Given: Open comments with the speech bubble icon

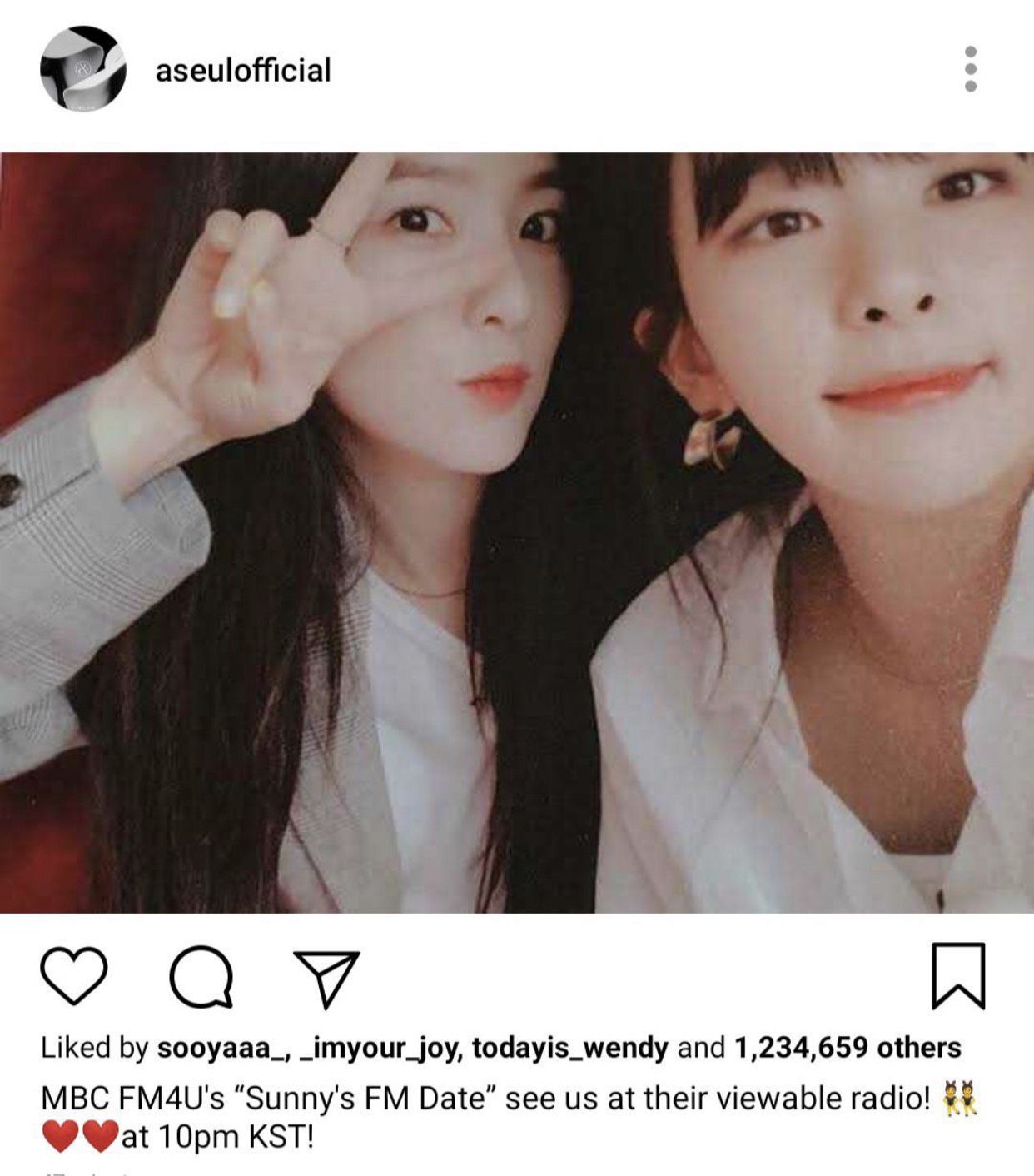Looking at the screenshot, I should 201,976.
